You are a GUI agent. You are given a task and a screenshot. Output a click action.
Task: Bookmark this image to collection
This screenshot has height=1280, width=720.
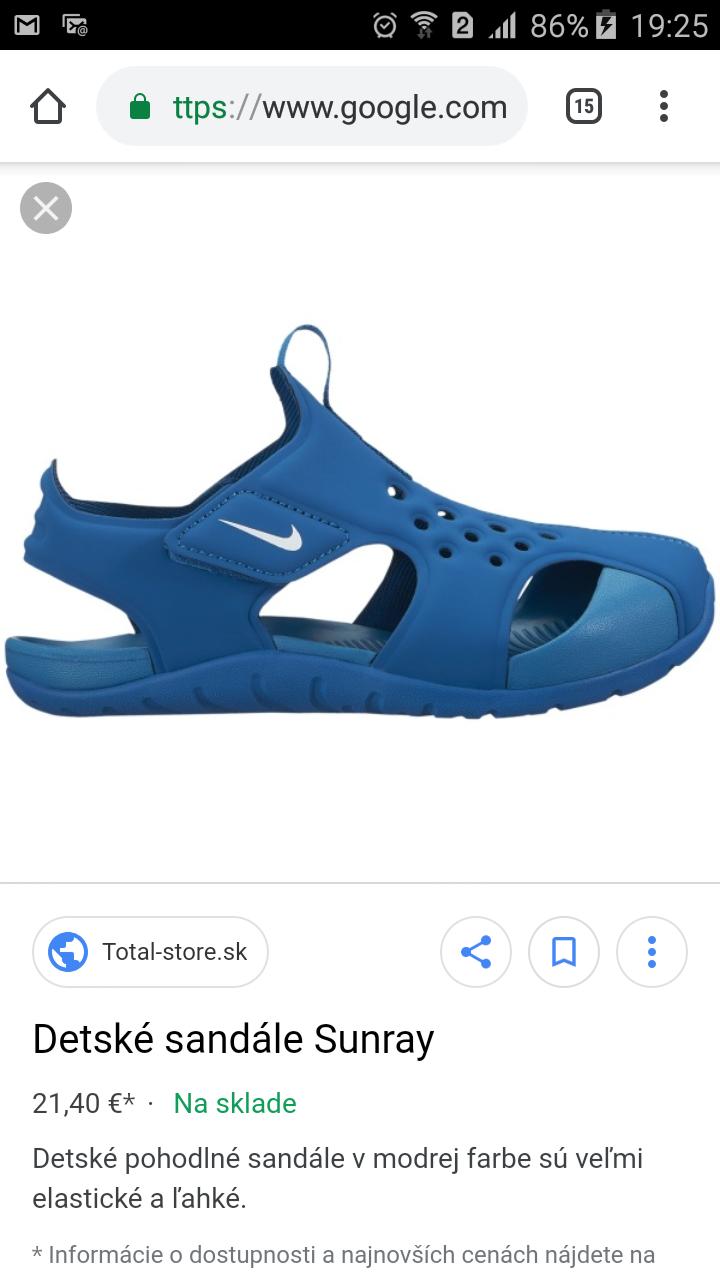tap(564, 951)
